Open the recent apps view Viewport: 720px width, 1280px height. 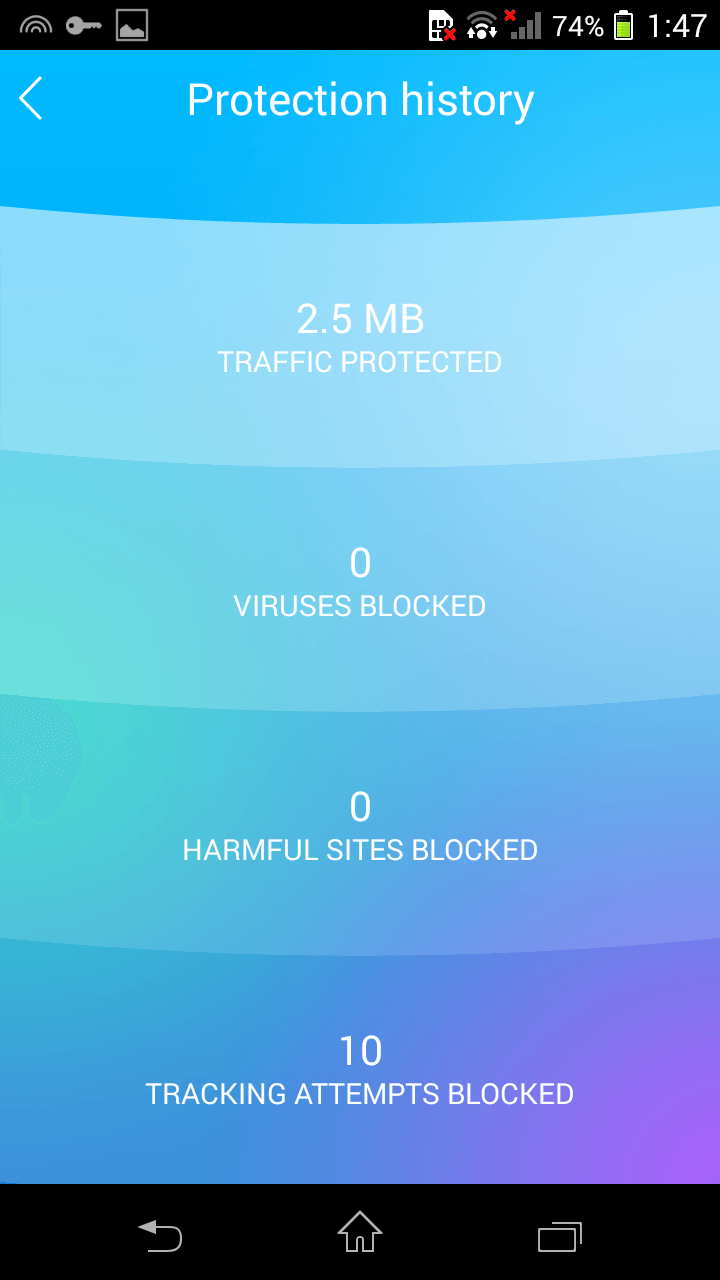click(x=560, y=1236)
